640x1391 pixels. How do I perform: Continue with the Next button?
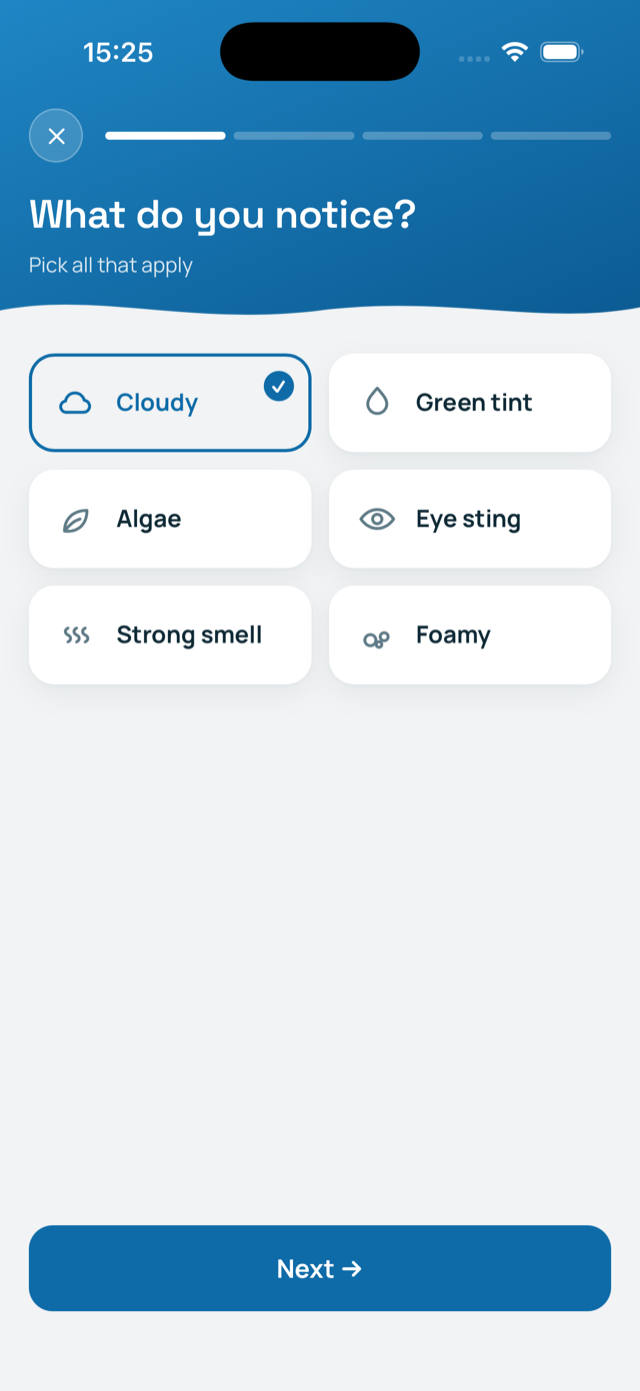[320, 1268]
